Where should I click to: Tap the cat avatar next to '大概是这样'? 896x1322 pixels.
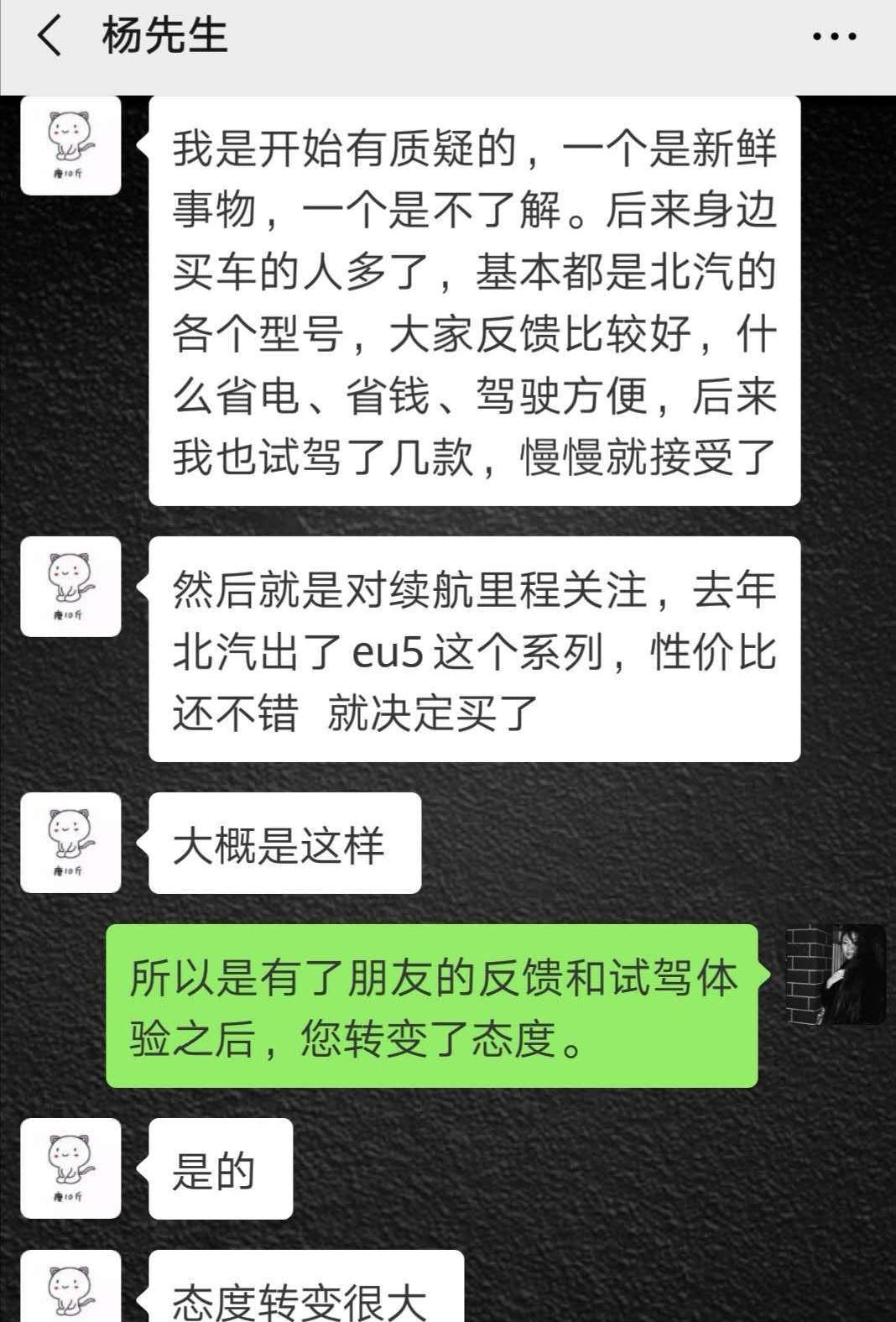point(70,844)
